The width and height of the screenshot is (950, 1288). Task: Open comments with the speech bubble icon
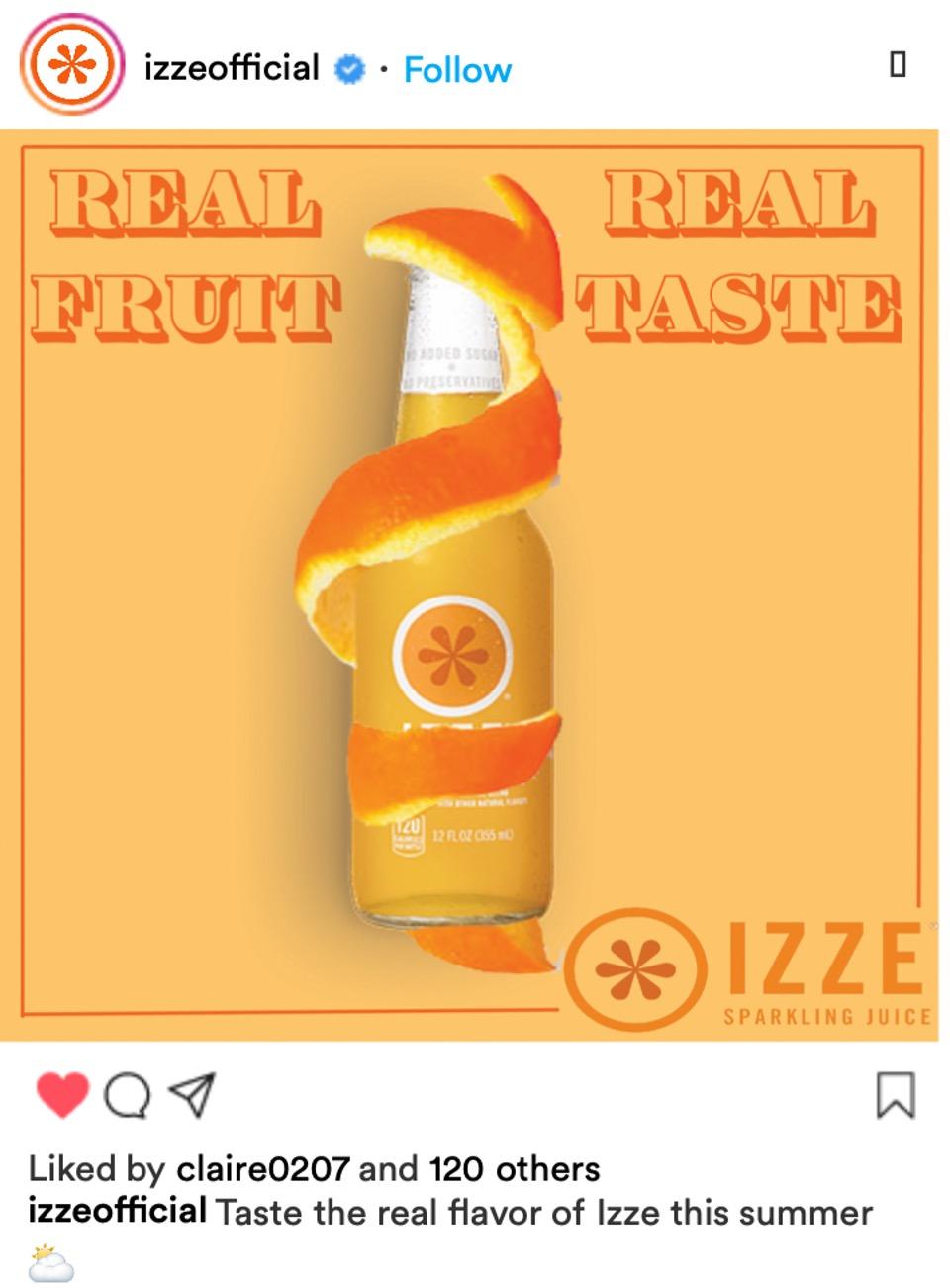pos(128,1096)
